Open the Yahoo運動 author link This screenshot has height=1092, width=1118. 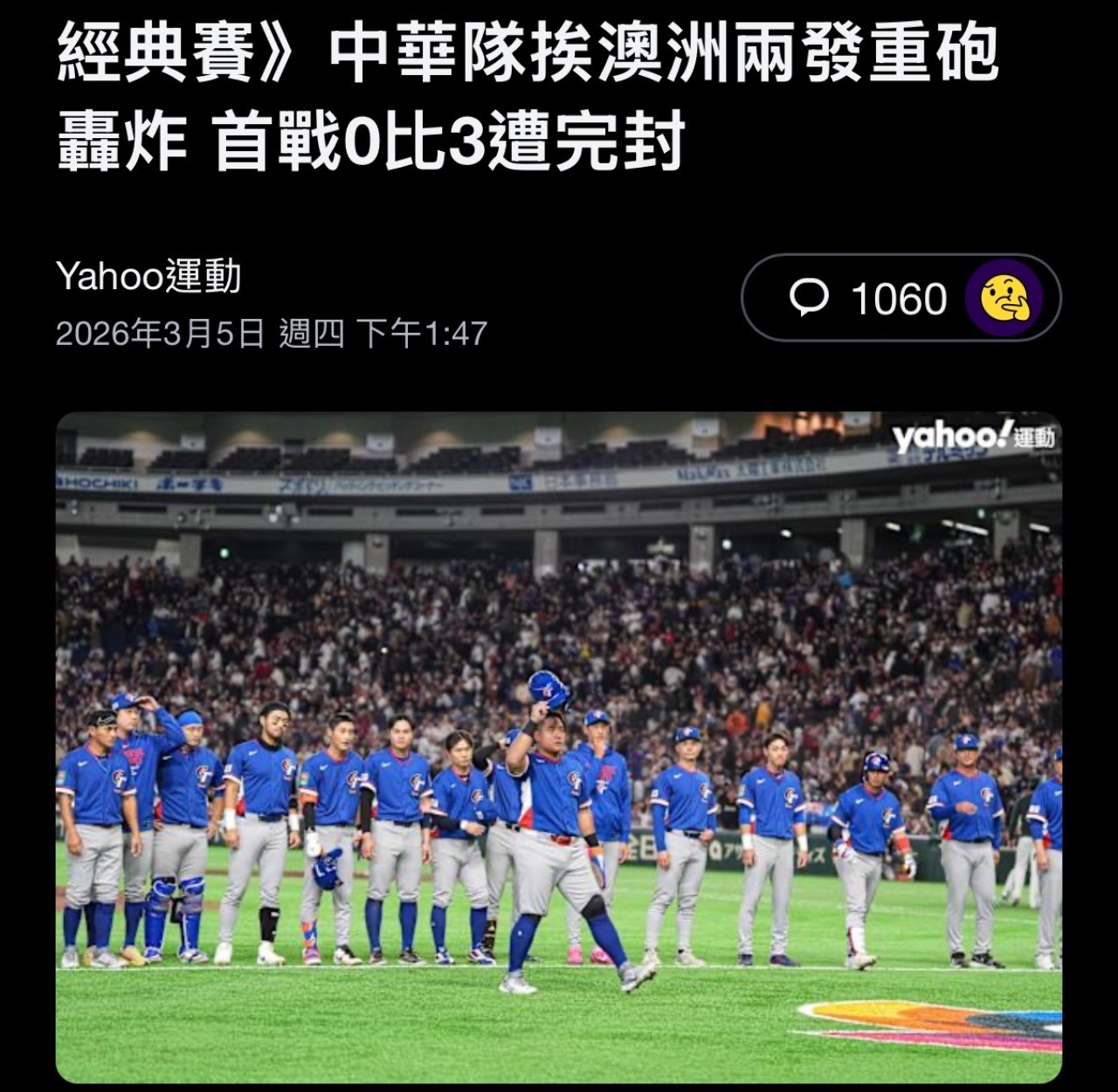[148, 277]
